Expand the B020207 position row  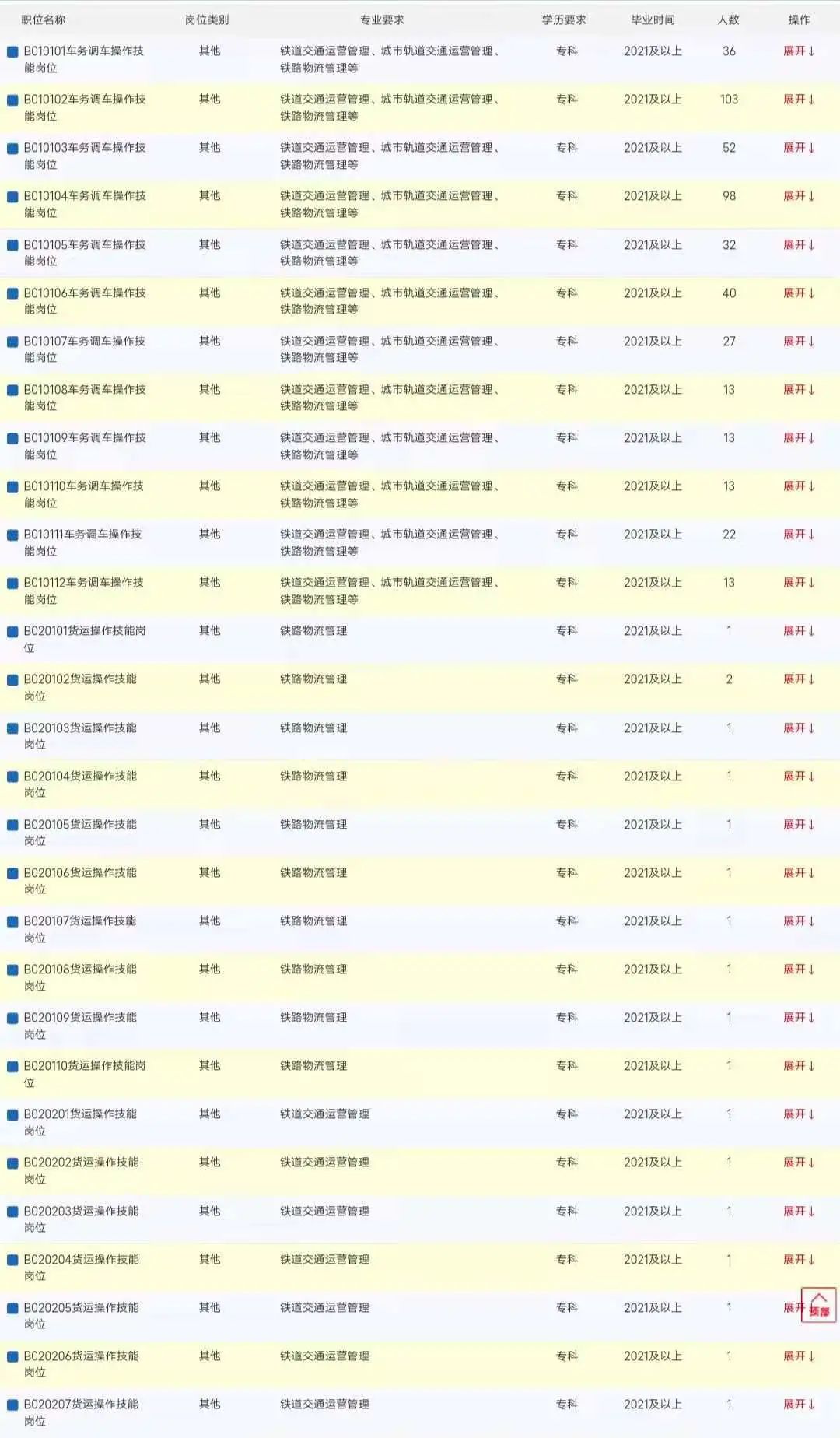799,1405
